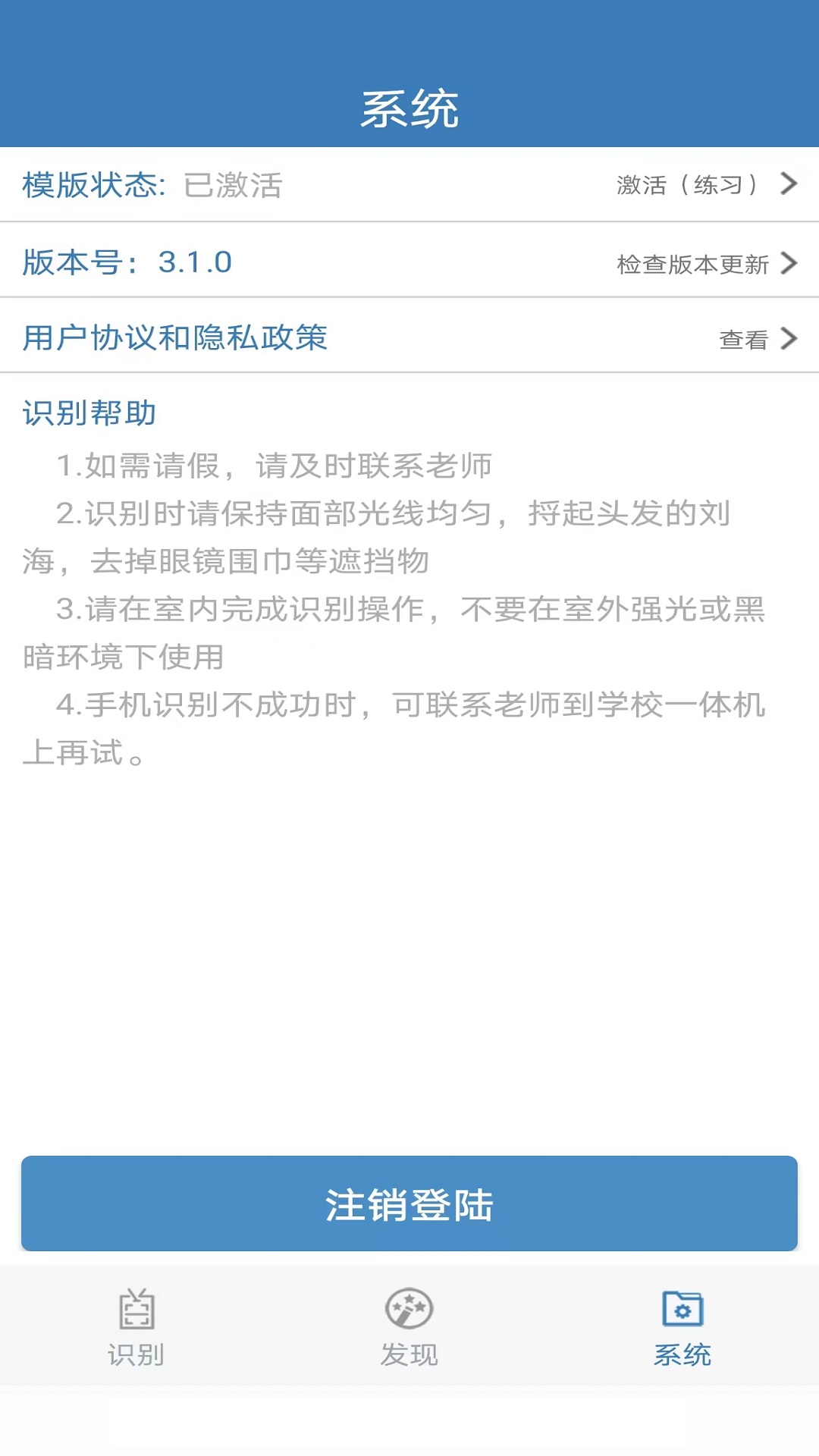Tap the 注销登陆 logout button
This screenshot has width=819, height=1456.
[x=409, y=1203]
